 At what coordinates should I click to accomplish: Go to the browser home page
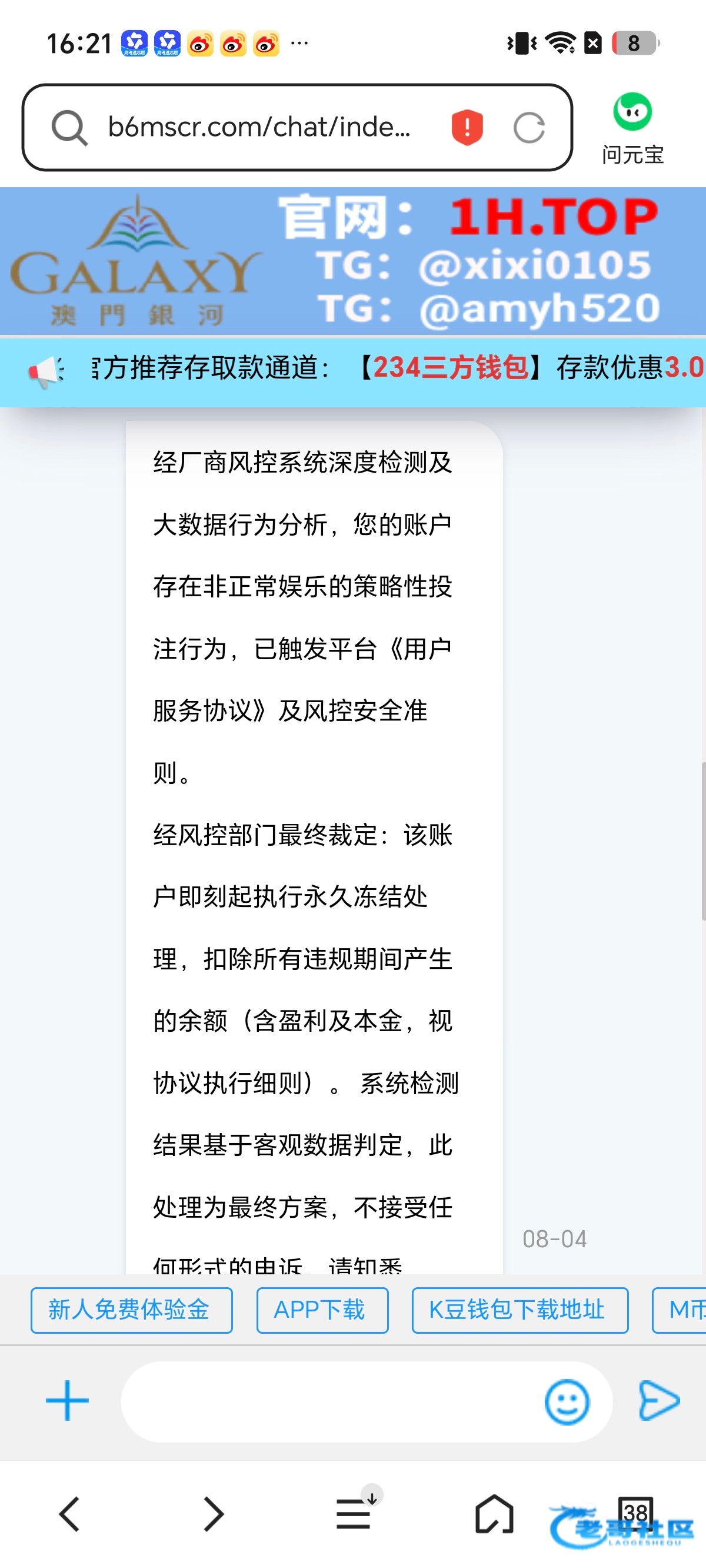click(x=494, y=1513)
